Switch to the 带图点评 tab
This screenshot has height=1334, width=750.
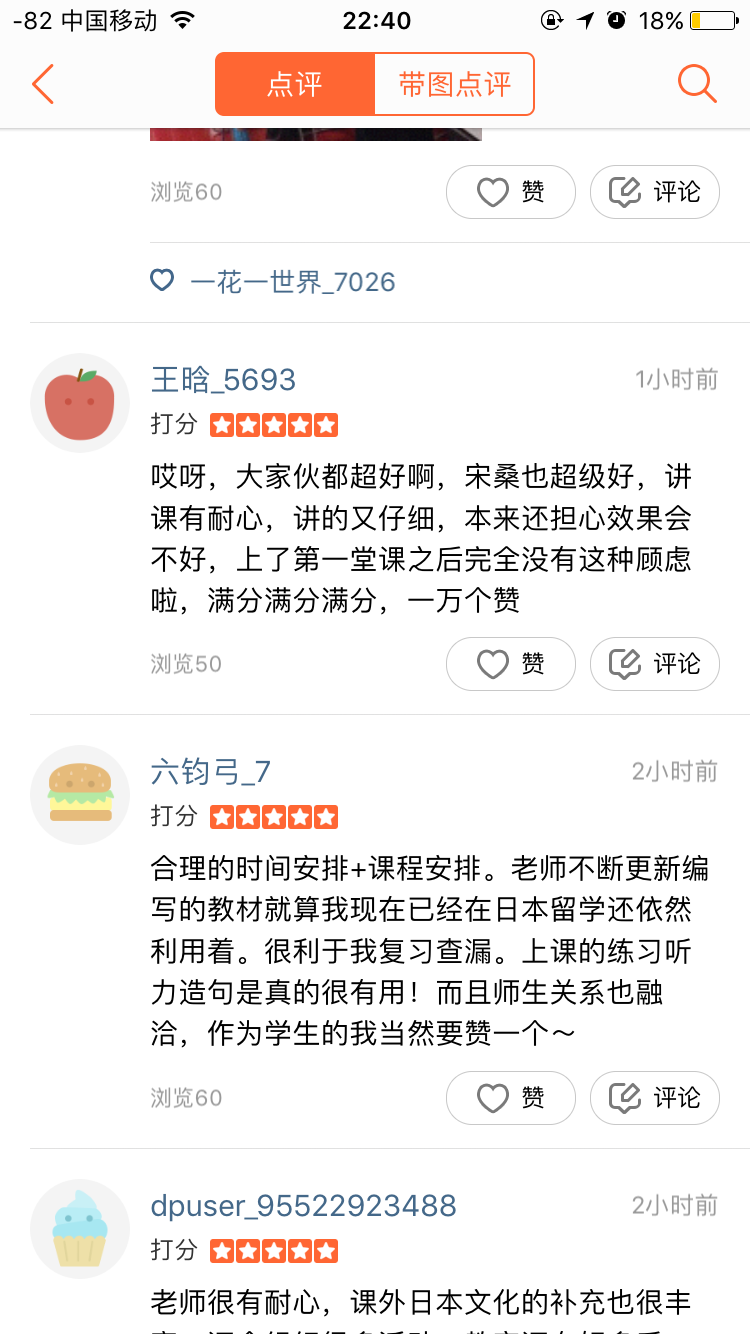pos(454,84)
